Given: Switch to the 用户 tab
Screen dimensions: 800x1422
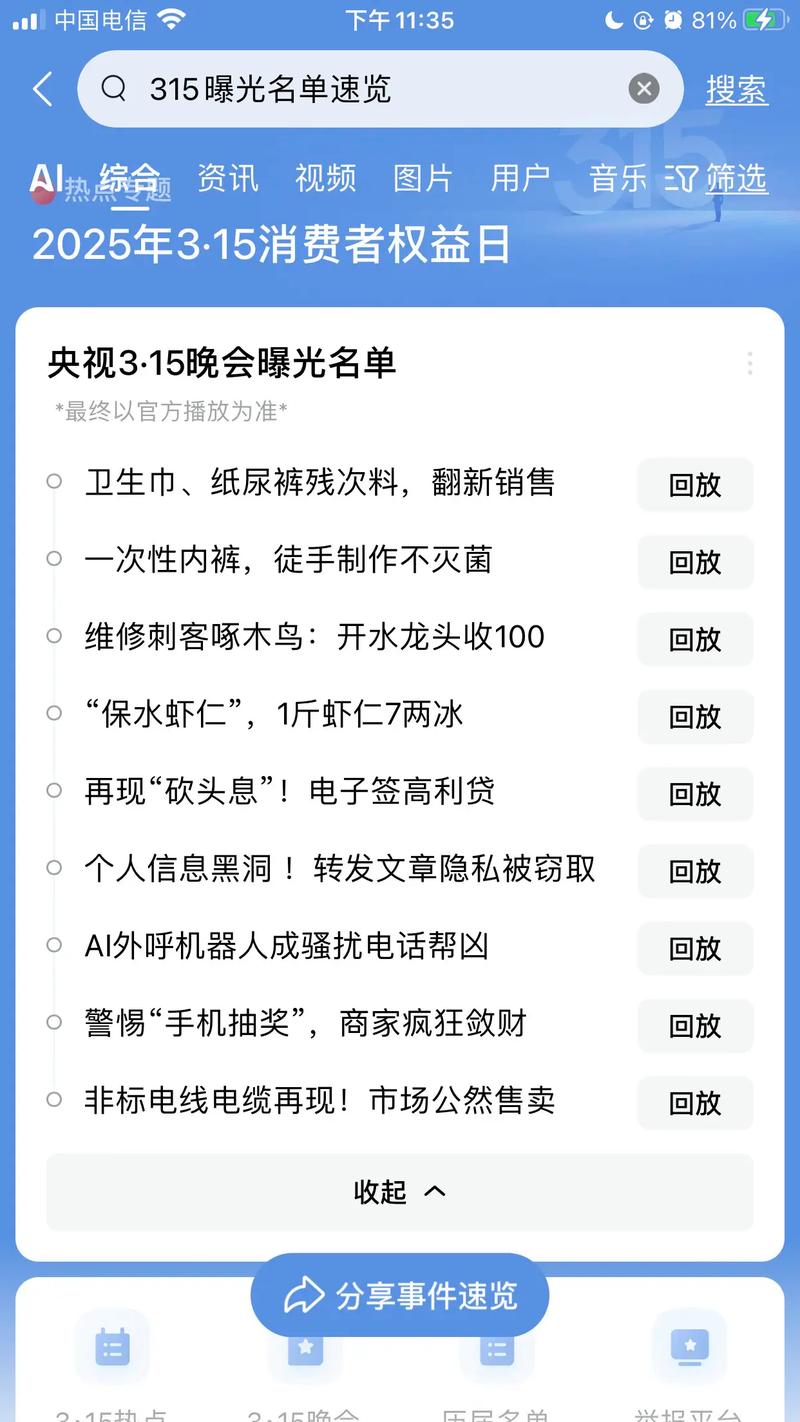Looking at the screenshot, I should (520, 179).
